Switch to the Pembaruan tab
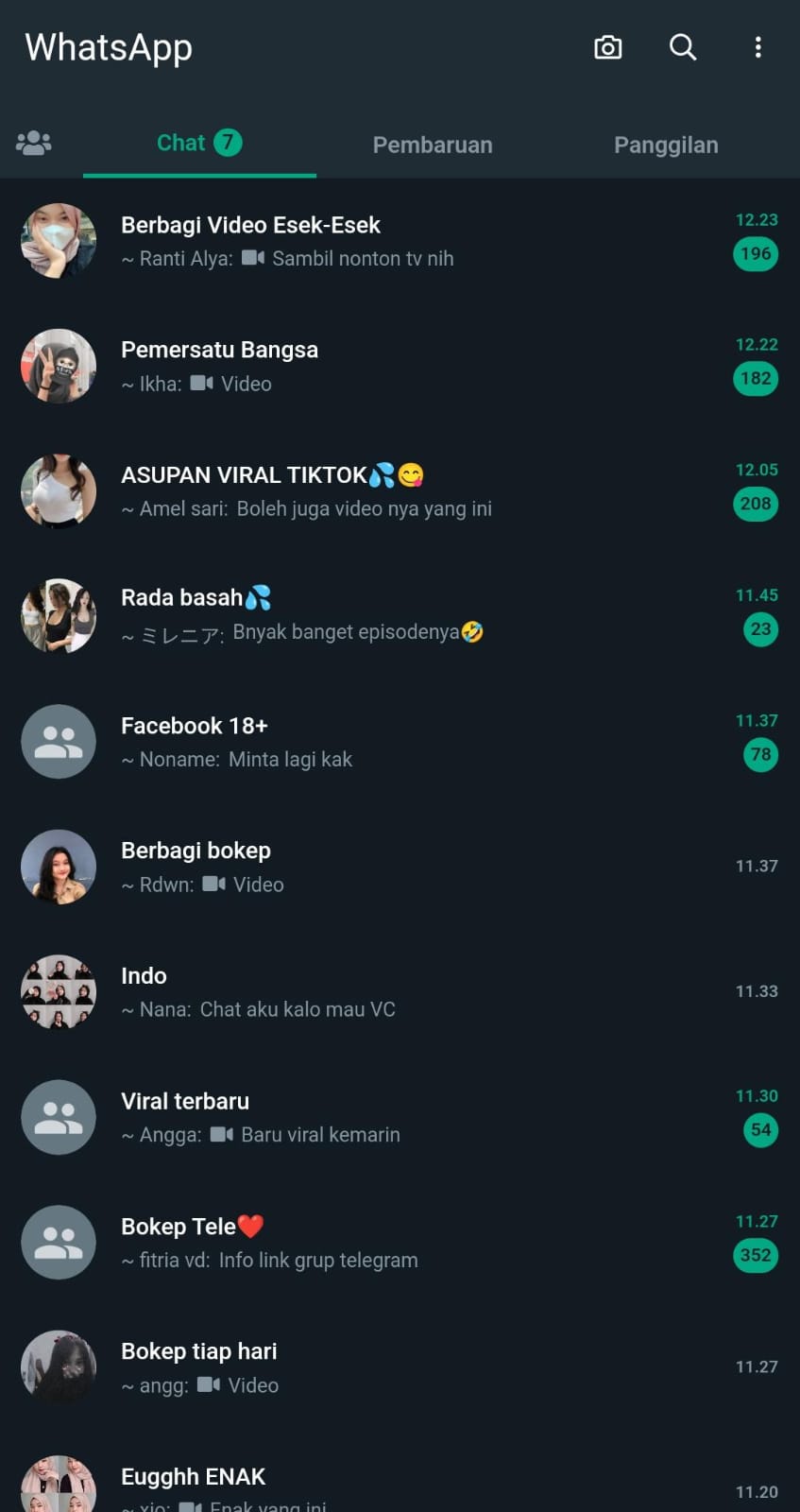The width and height of the screenshot is (800, 1512). pyautogui.click(x=433, y=144)
